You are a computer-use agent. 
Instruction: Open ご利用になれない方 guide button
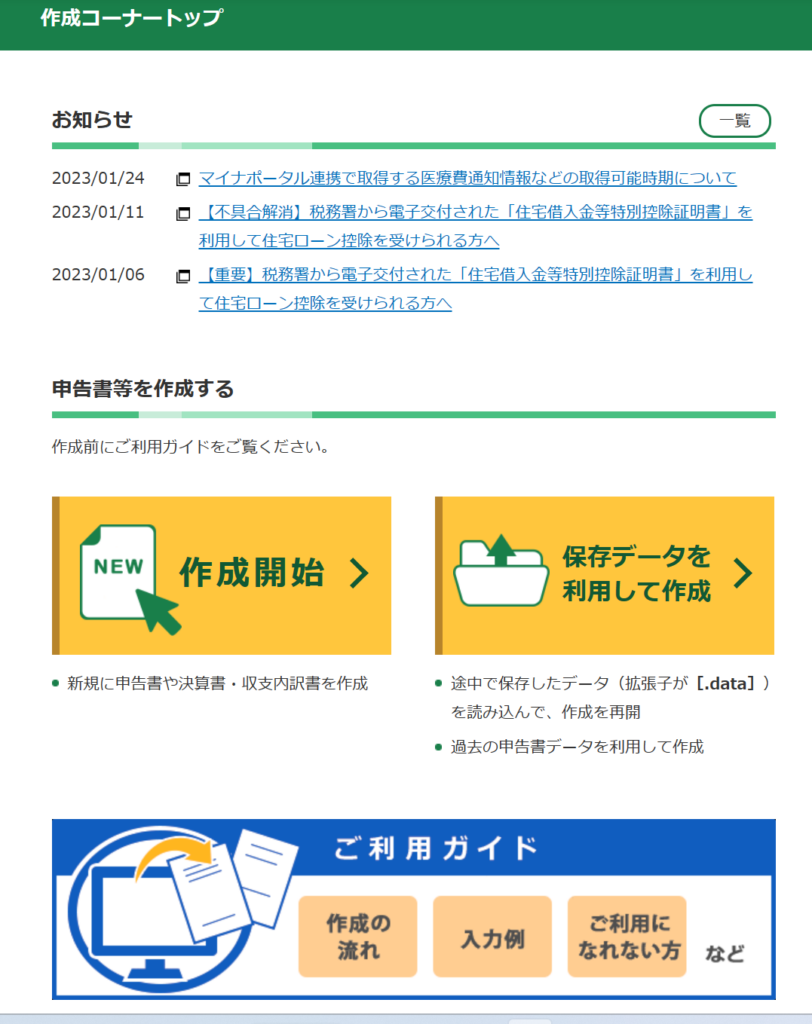tap(627, 936)
